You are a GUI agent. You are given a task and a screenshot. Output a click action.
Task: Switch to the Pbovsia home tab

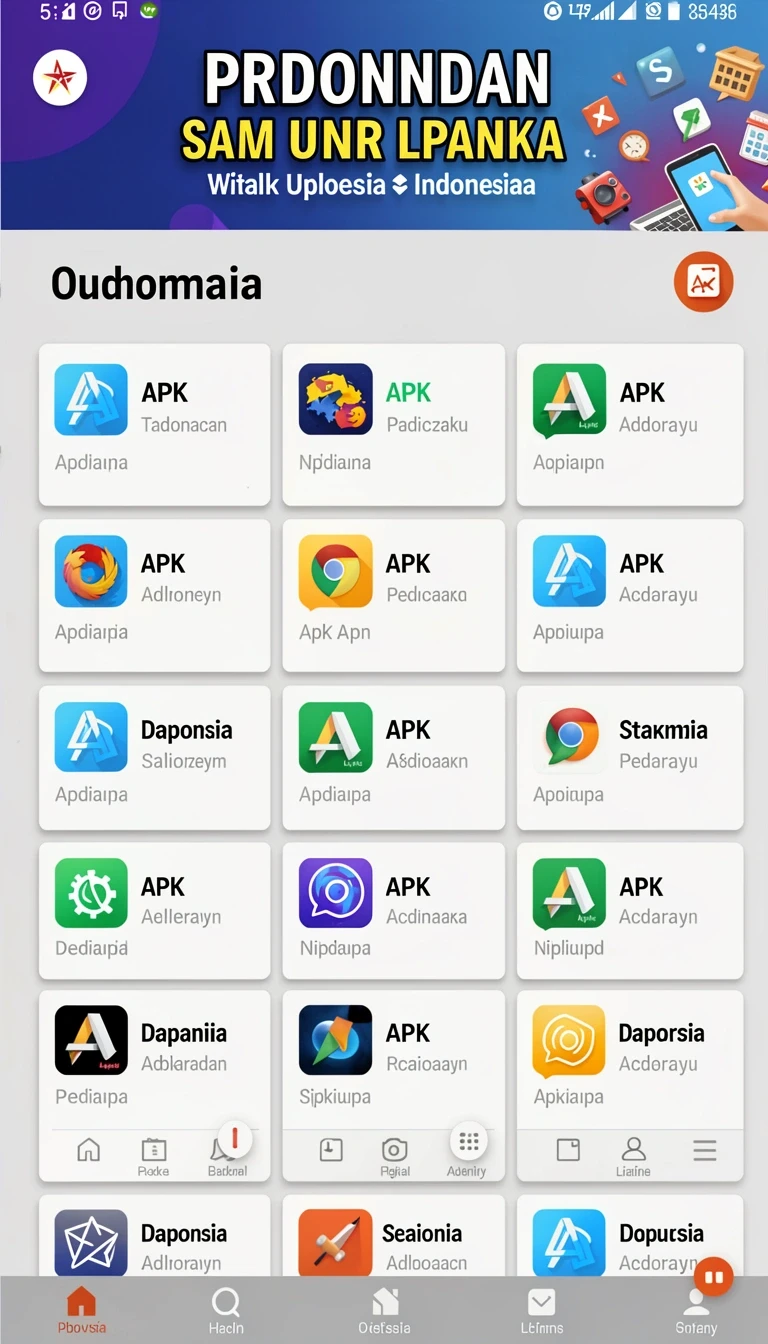coord(81,1310)
